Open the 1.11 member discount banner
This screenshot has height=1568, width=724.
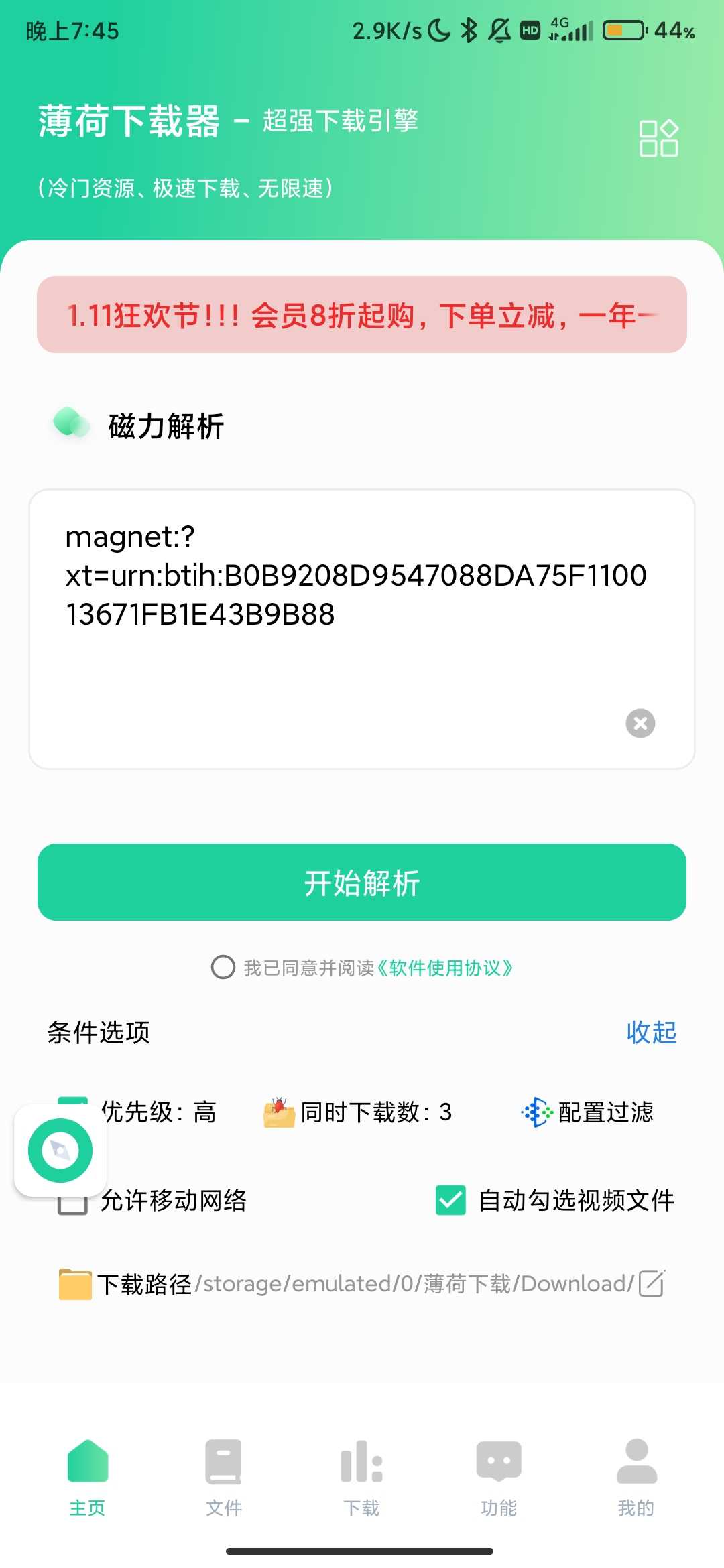362,315
